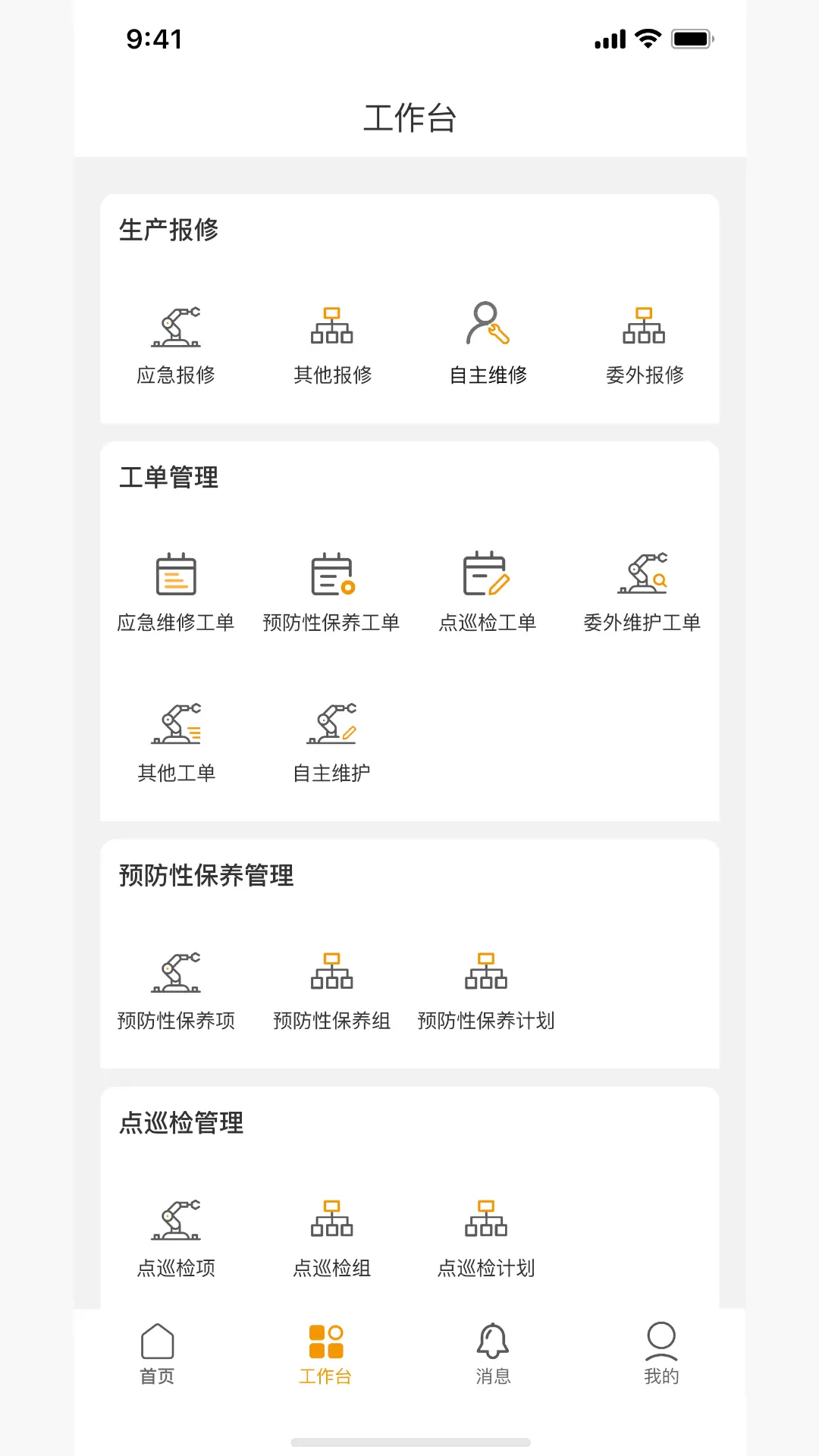819x1456 pixels.
Task: Go to the 消息 tab
Action: tap(493, 1354)
